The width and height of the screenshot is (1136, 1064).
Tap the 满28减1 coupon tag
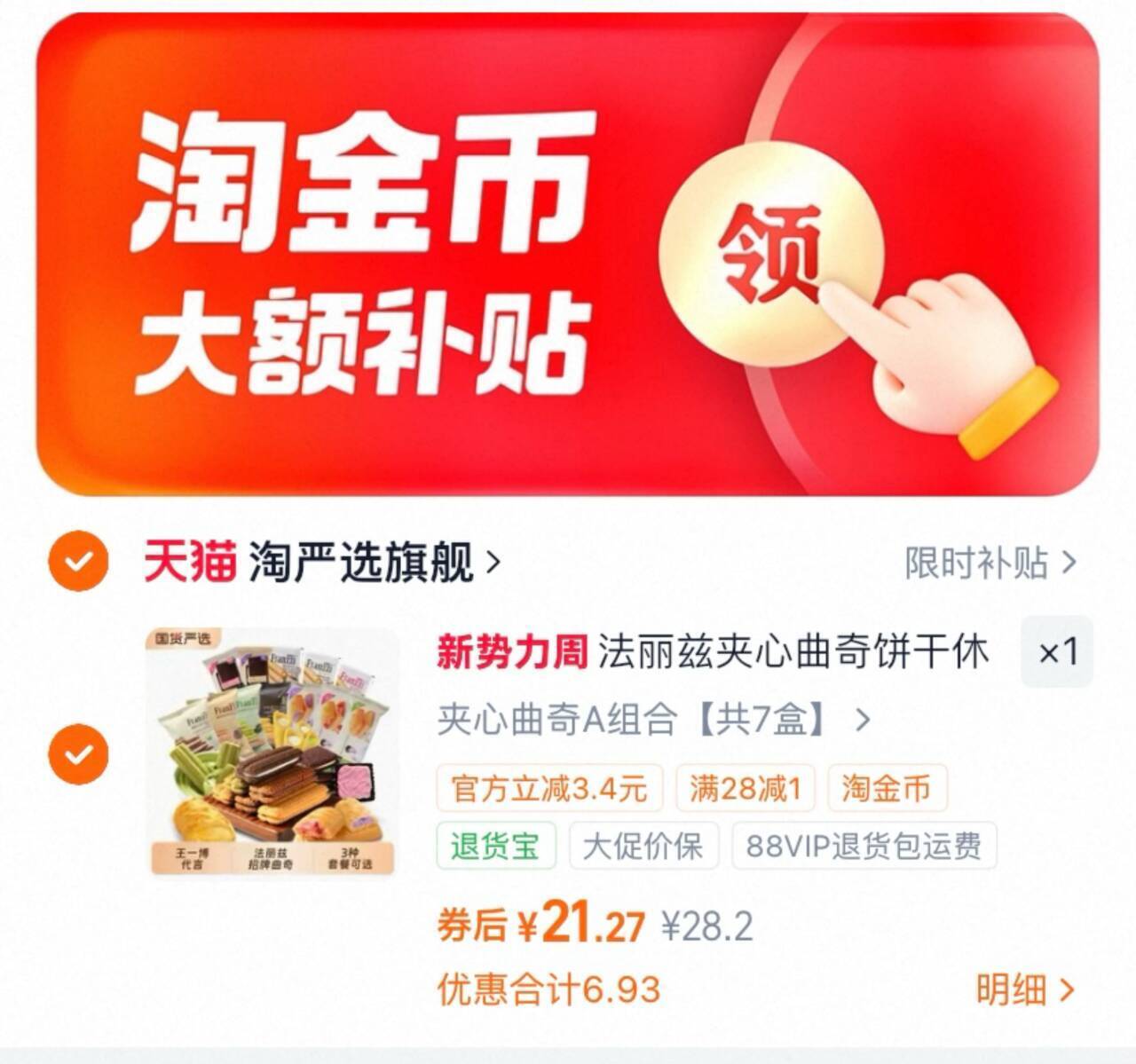745,788
